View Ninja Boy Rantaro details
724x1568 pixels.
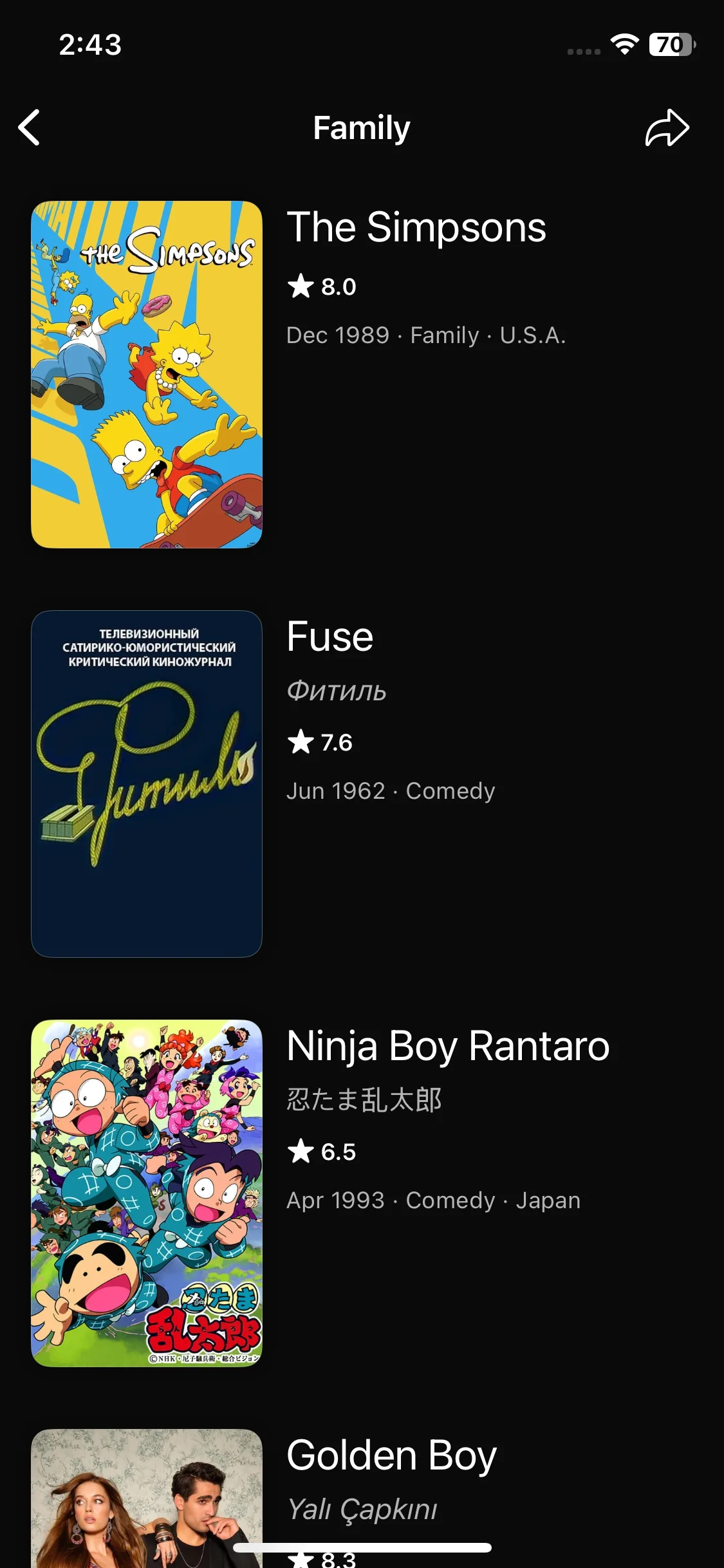447,1047
